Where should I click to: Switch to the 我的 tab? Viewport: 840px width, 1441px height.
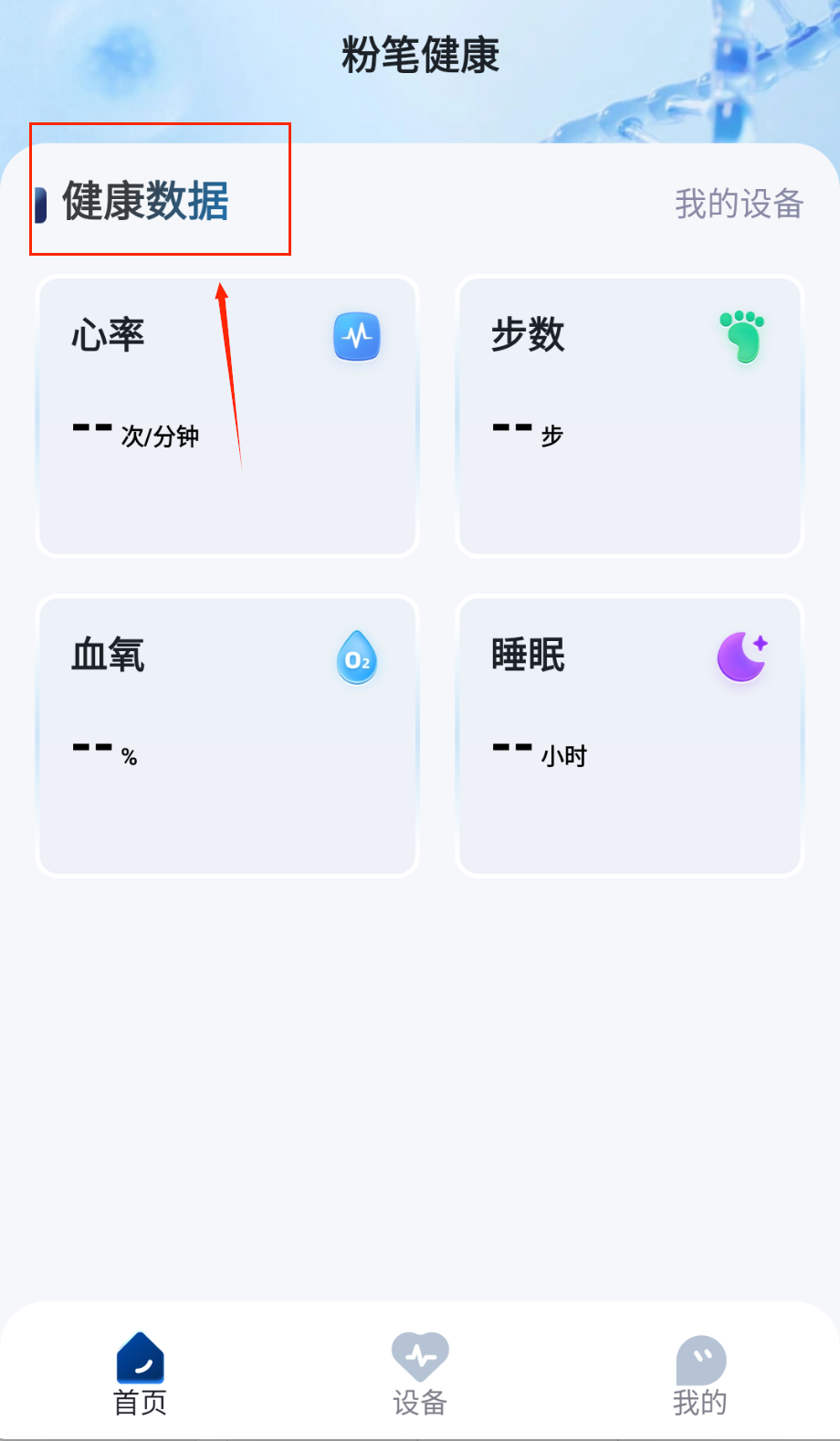(700, 1374)
